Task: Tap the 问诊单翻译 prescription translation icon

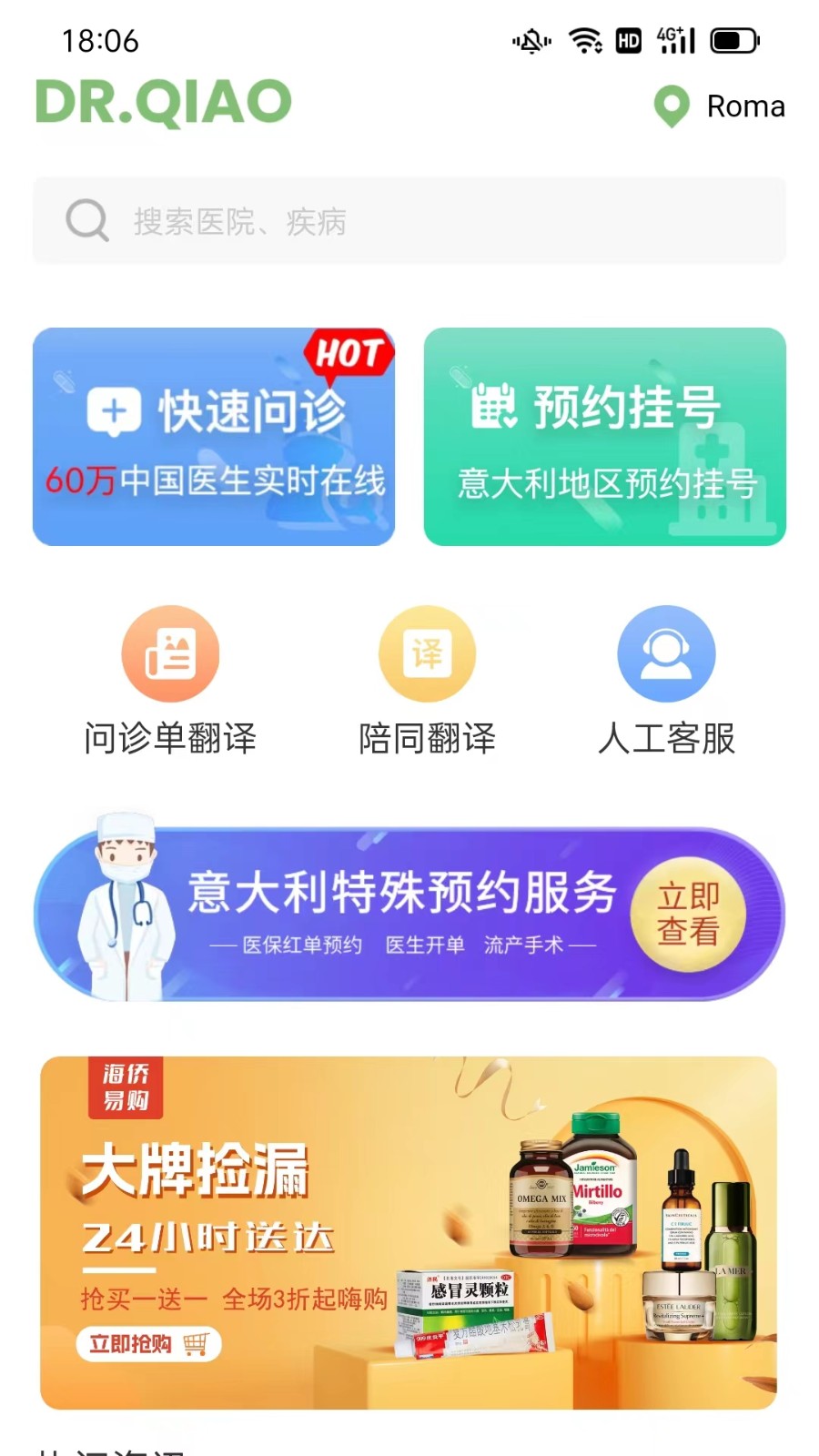Action: tap(170, 653)
